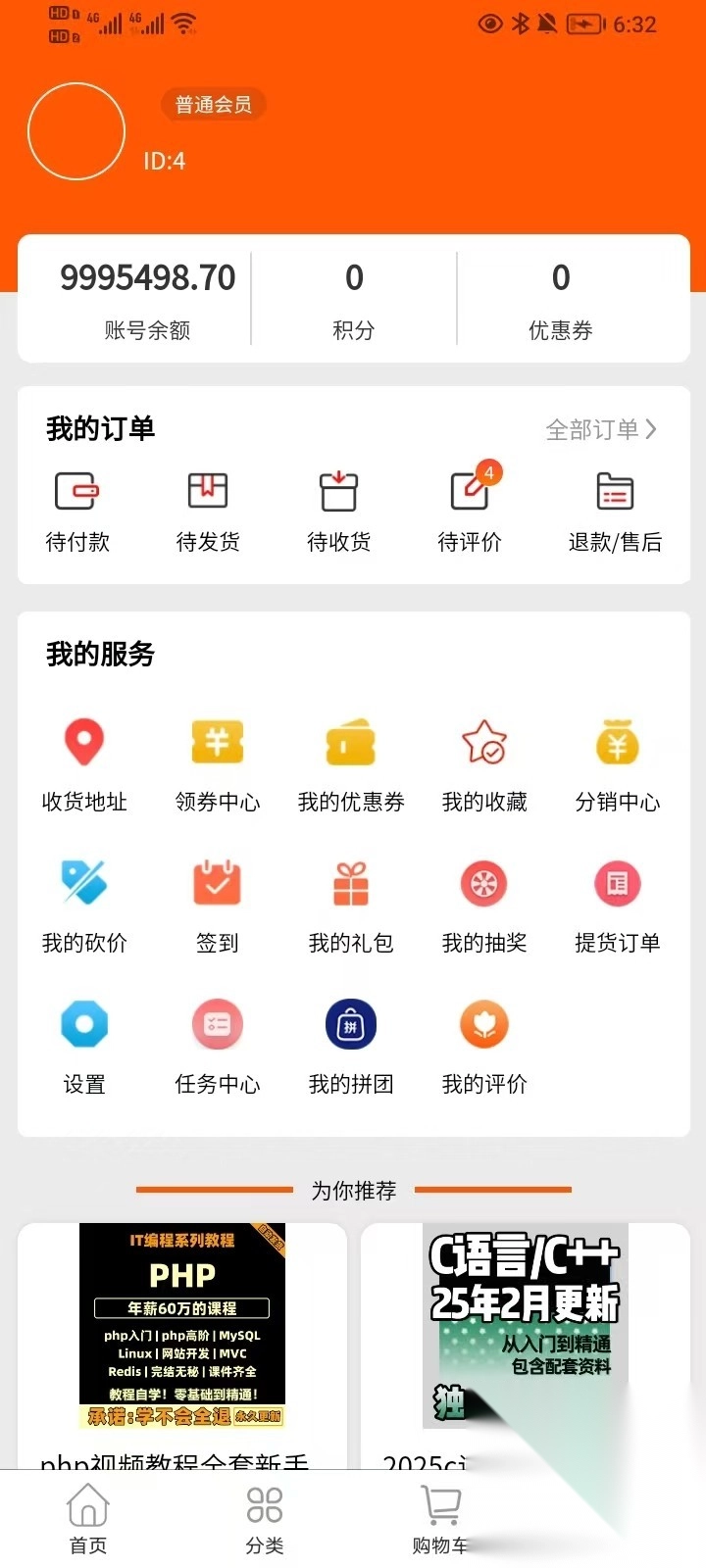View 优惠券 coupon count

tap(561, 299)
